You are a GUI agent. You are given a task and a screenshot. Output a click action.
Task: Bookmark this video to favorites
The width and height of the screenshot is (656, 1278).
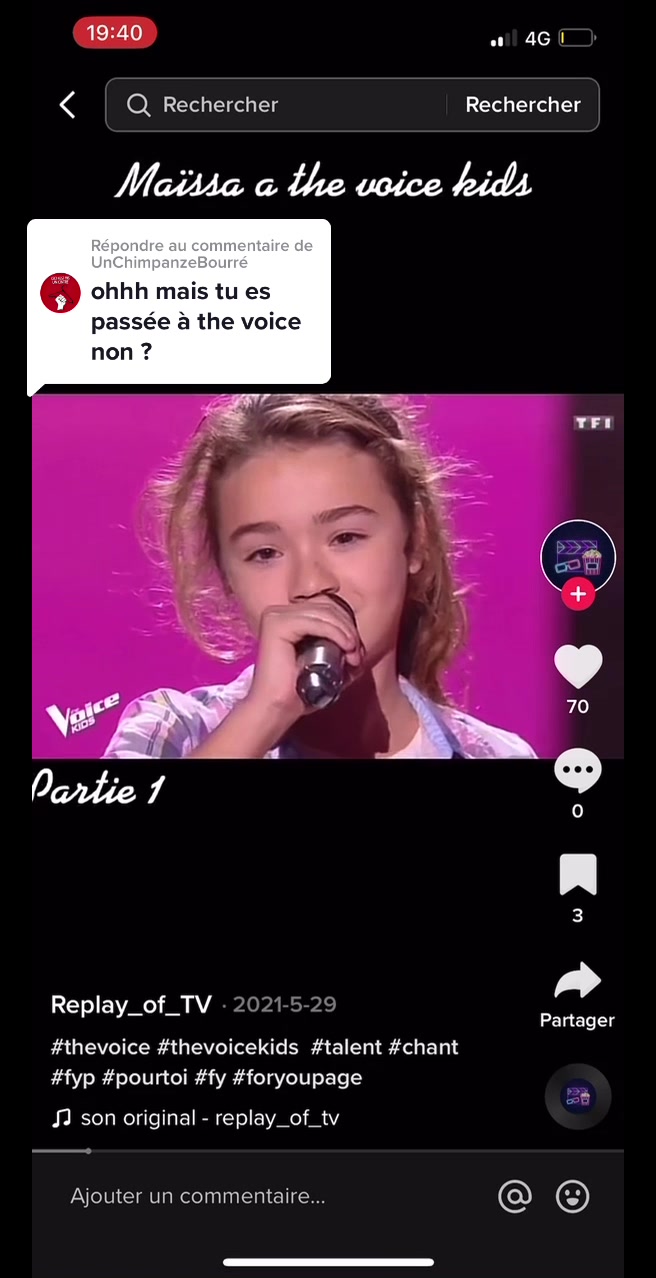pyautogui.click(x=577, y=876)
